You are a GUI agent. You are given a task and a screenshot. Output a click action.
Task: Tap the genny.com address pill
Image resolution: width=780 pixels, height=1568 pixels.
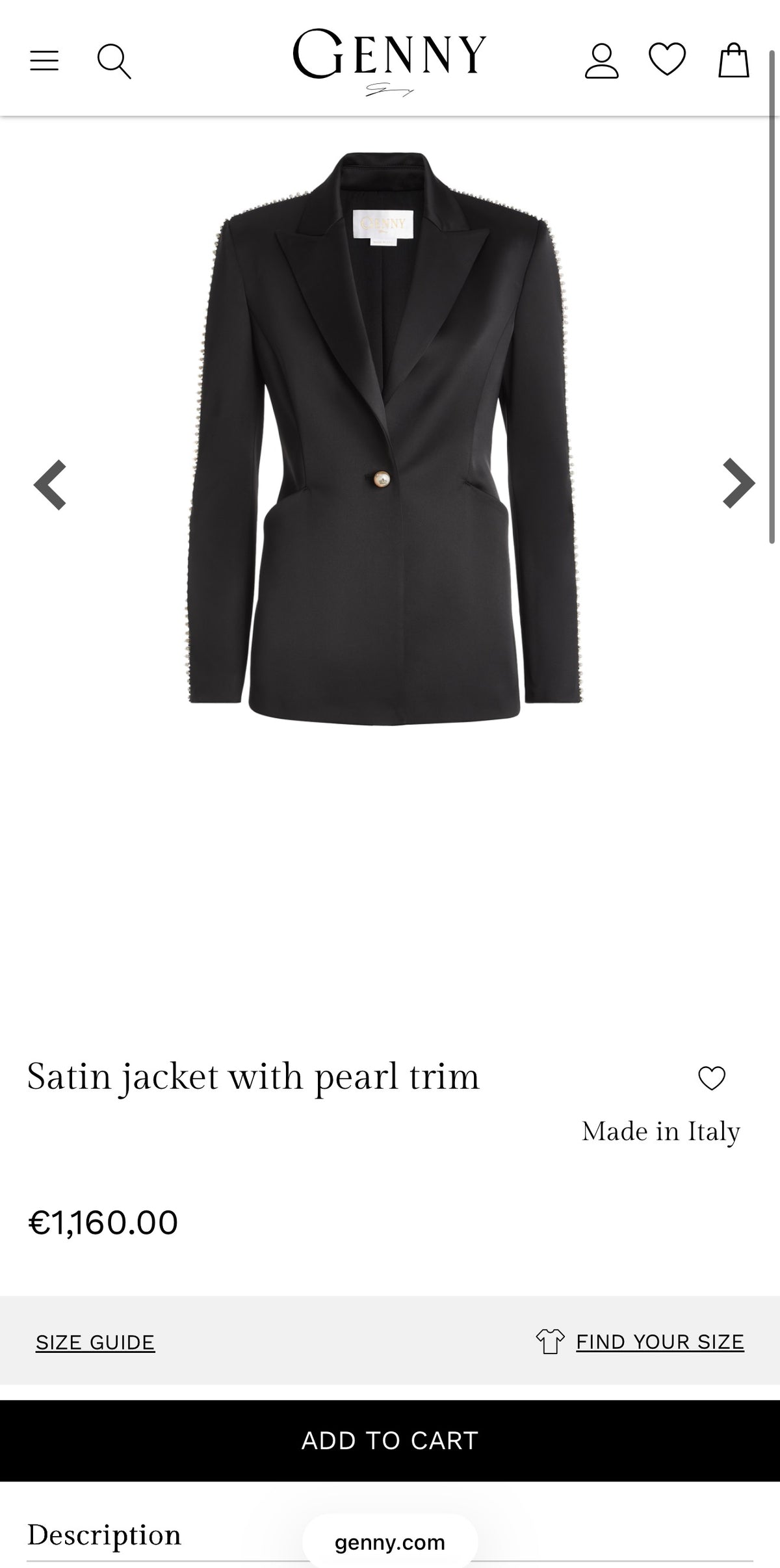(x=390, y=1543)
